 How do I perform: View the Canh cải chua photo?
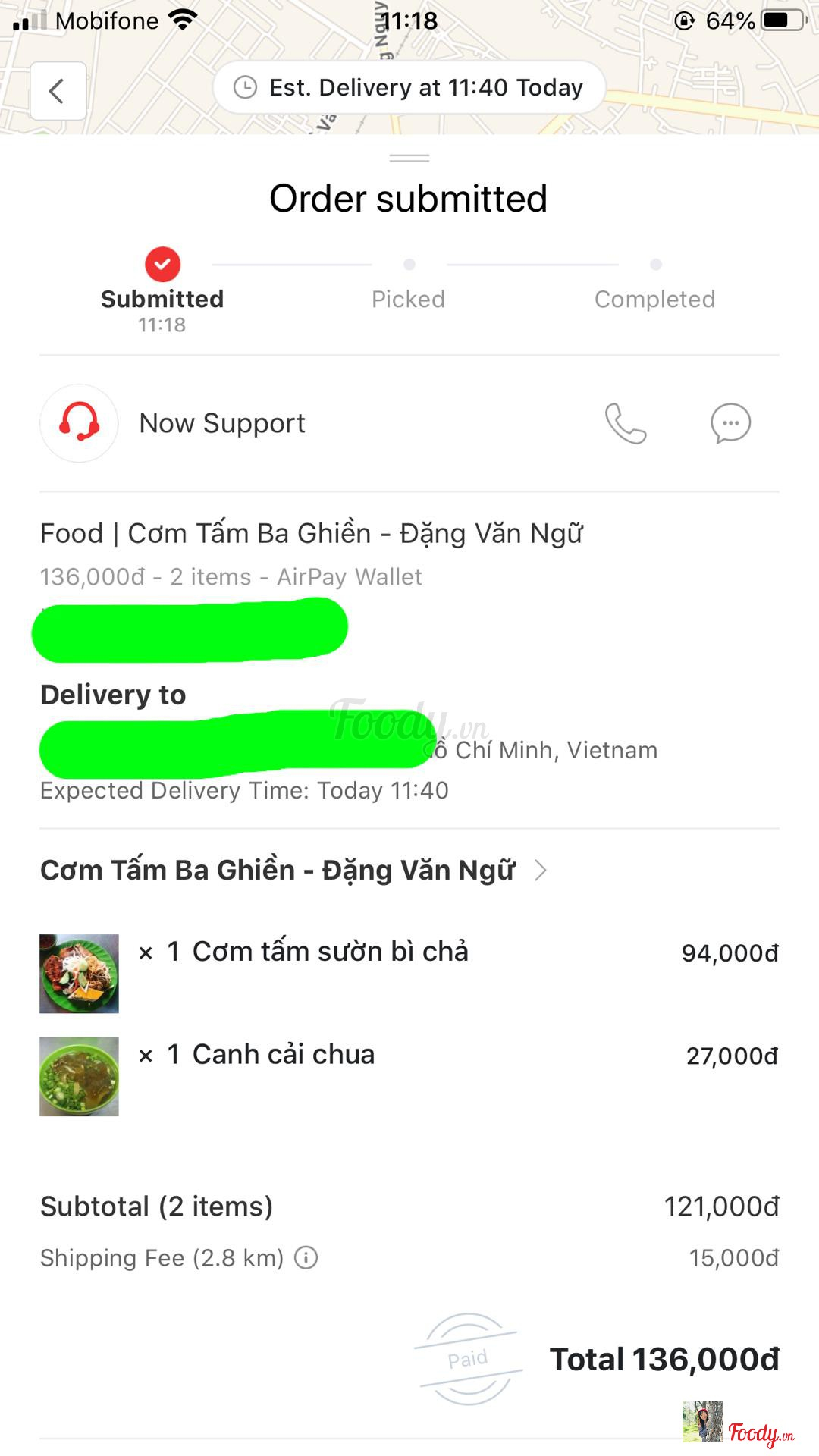coord(79,1077)
